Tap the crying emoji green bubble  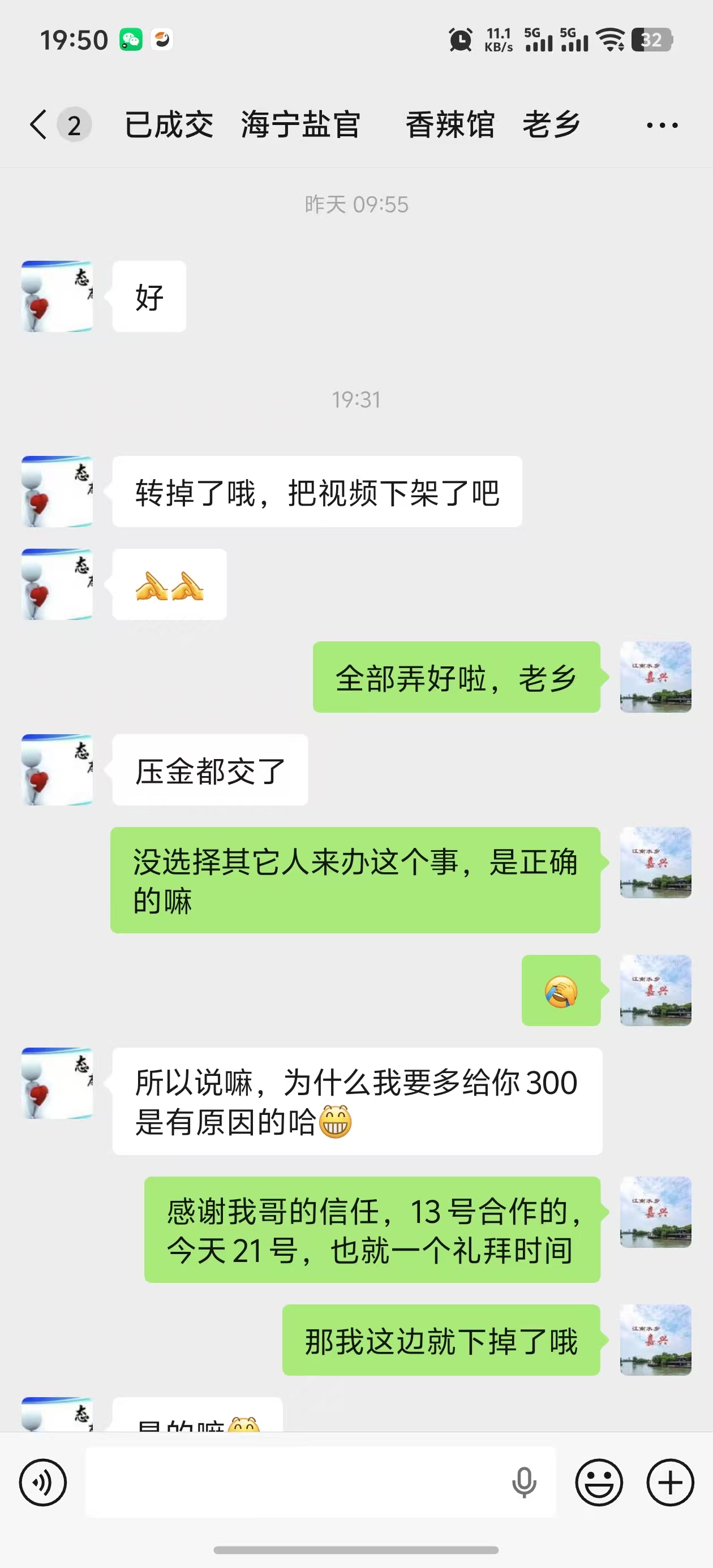560,992
